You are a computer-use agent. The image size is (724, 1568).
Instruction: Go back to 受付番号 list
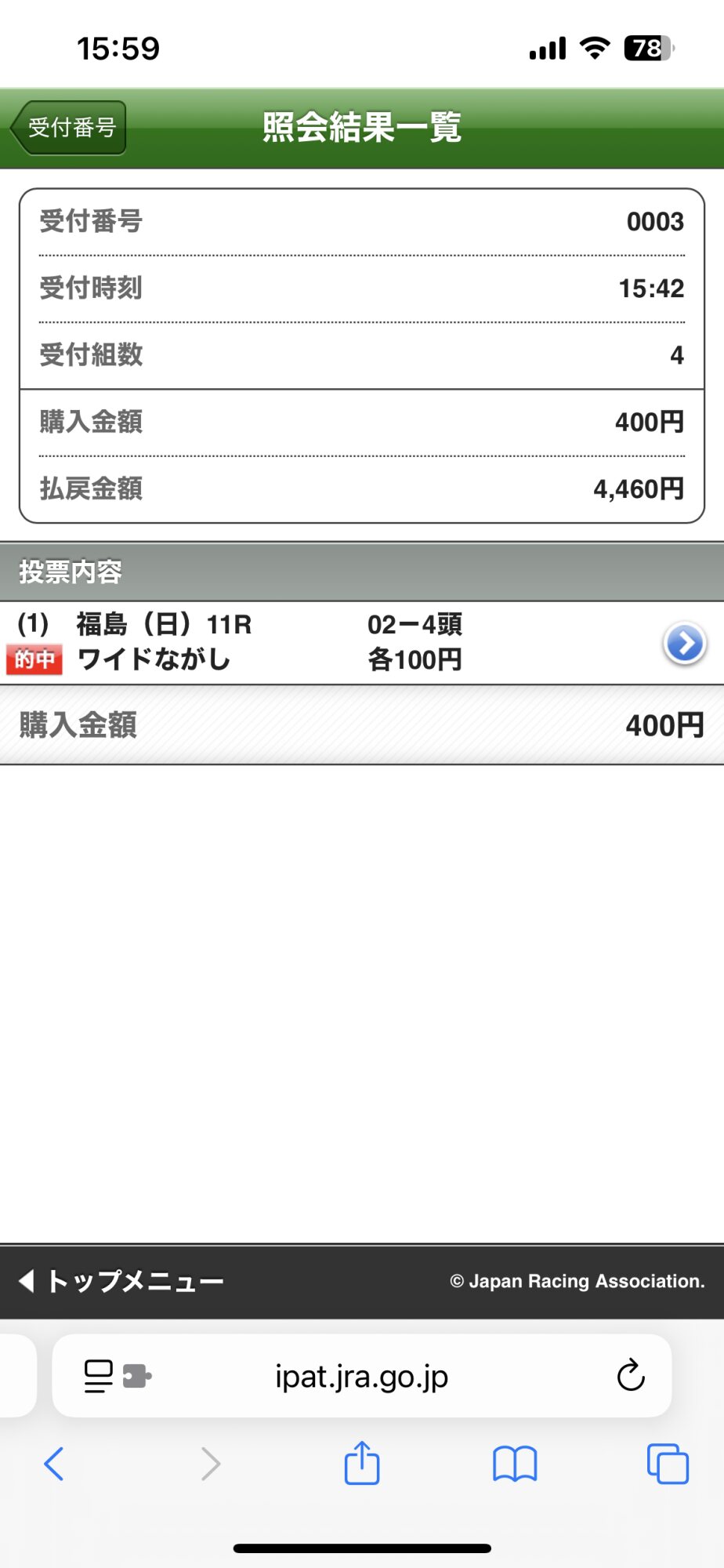pyautogui.click(x=69, y=128)
